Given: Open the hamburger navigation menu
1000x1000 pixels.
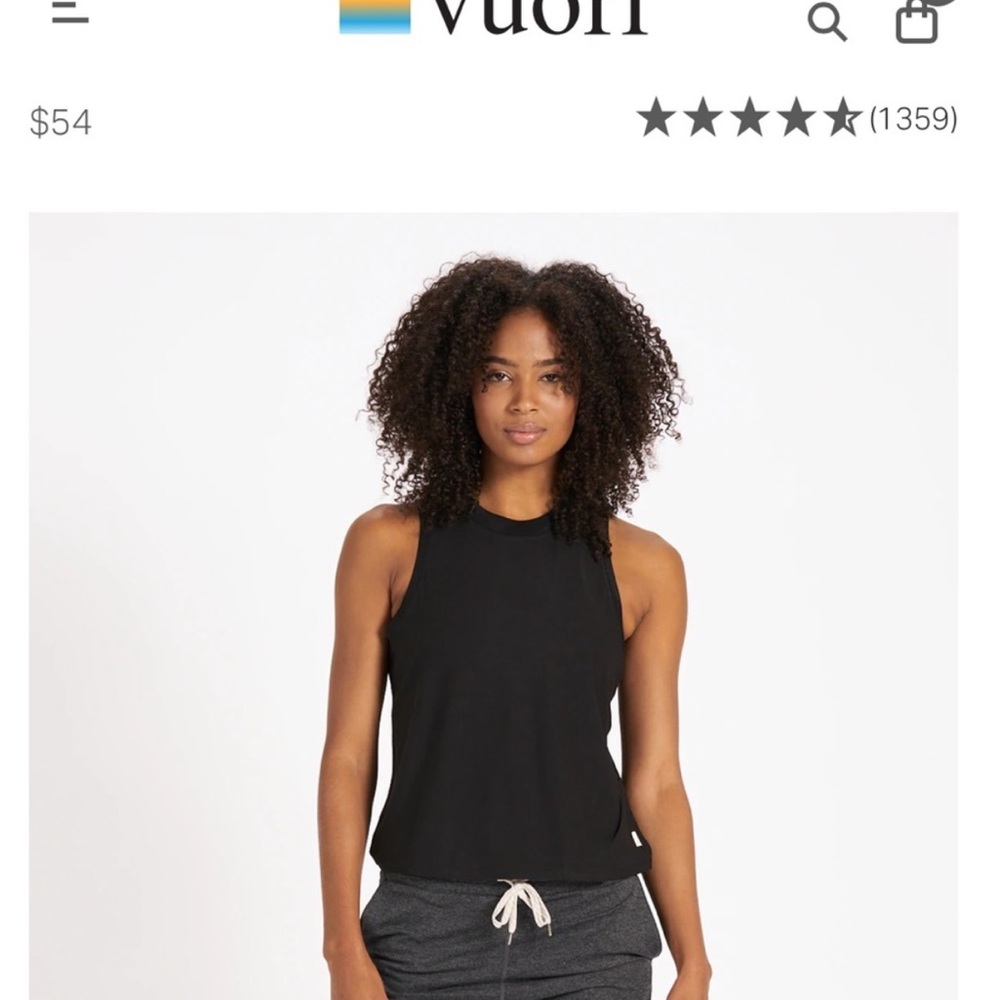Looking at the screenshot, I should pos(70,14).
